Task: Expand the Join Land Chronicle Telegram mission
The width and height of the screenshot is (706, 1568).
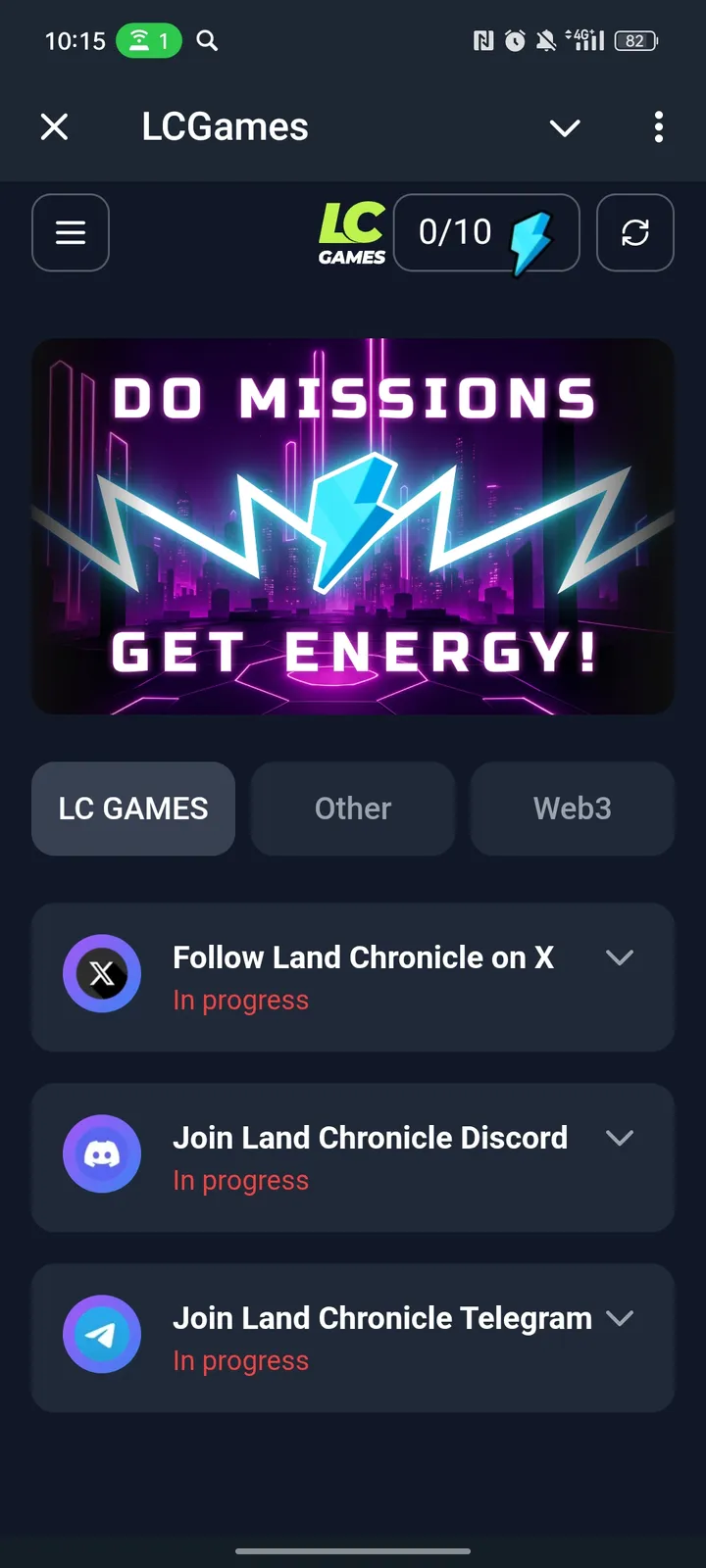Action: point(620,1318)
